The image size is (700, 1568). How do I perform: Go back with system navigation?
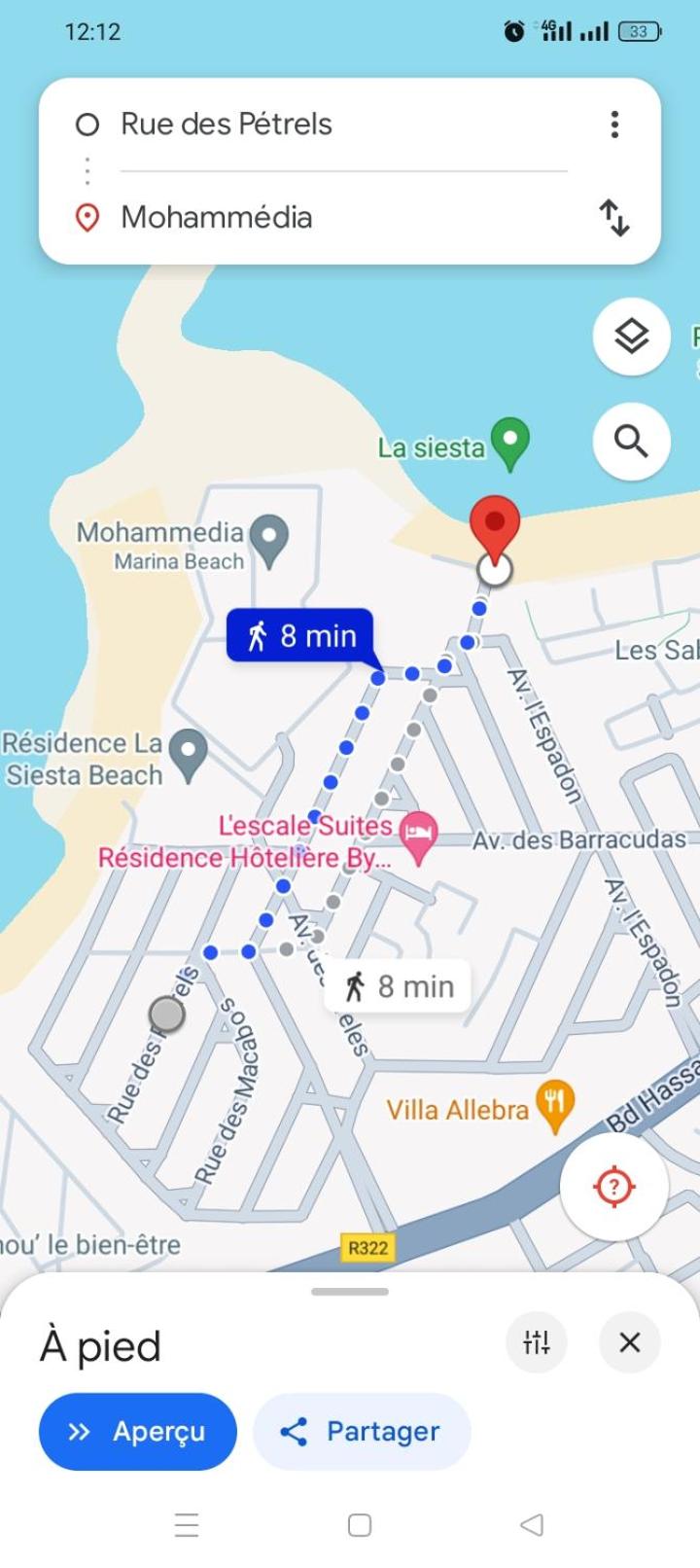click(532, 1525)
